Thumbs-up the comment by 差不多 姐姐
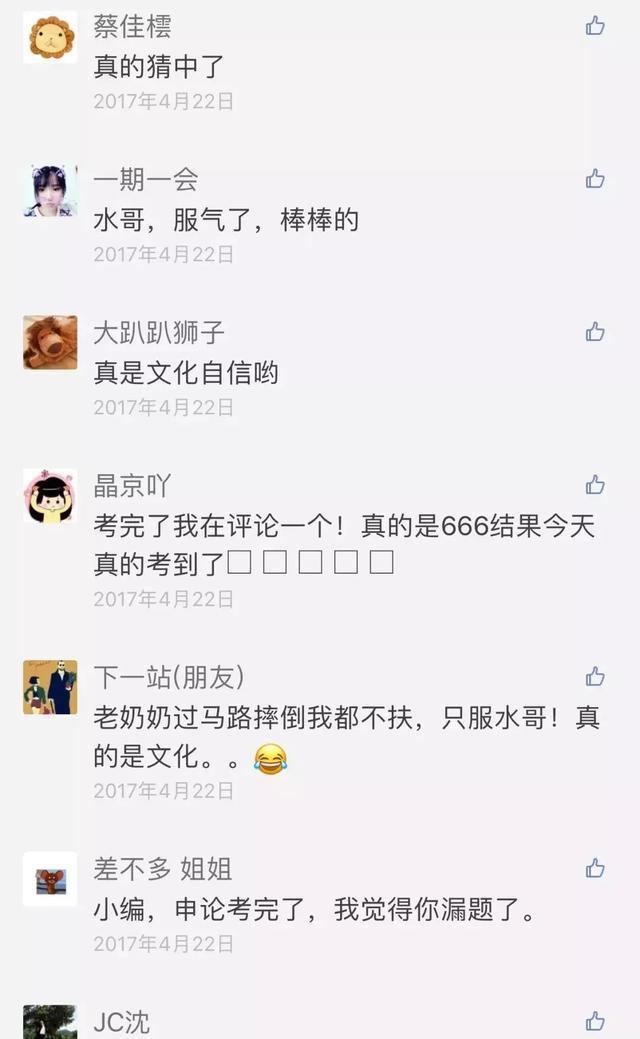Screen dimensions: 640x1039 595,868
